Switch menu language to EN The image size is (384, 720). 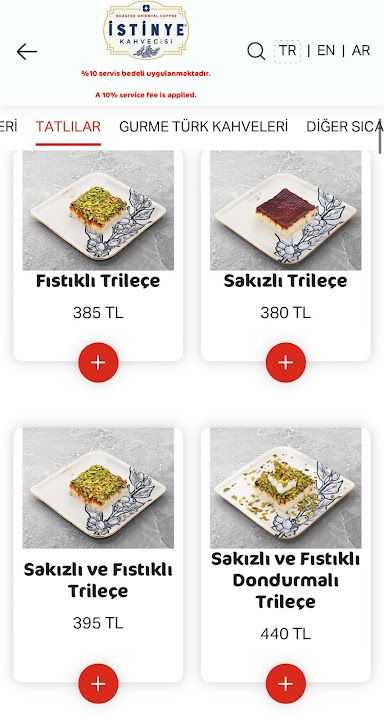pyautogui.click(x=326, y=51)
